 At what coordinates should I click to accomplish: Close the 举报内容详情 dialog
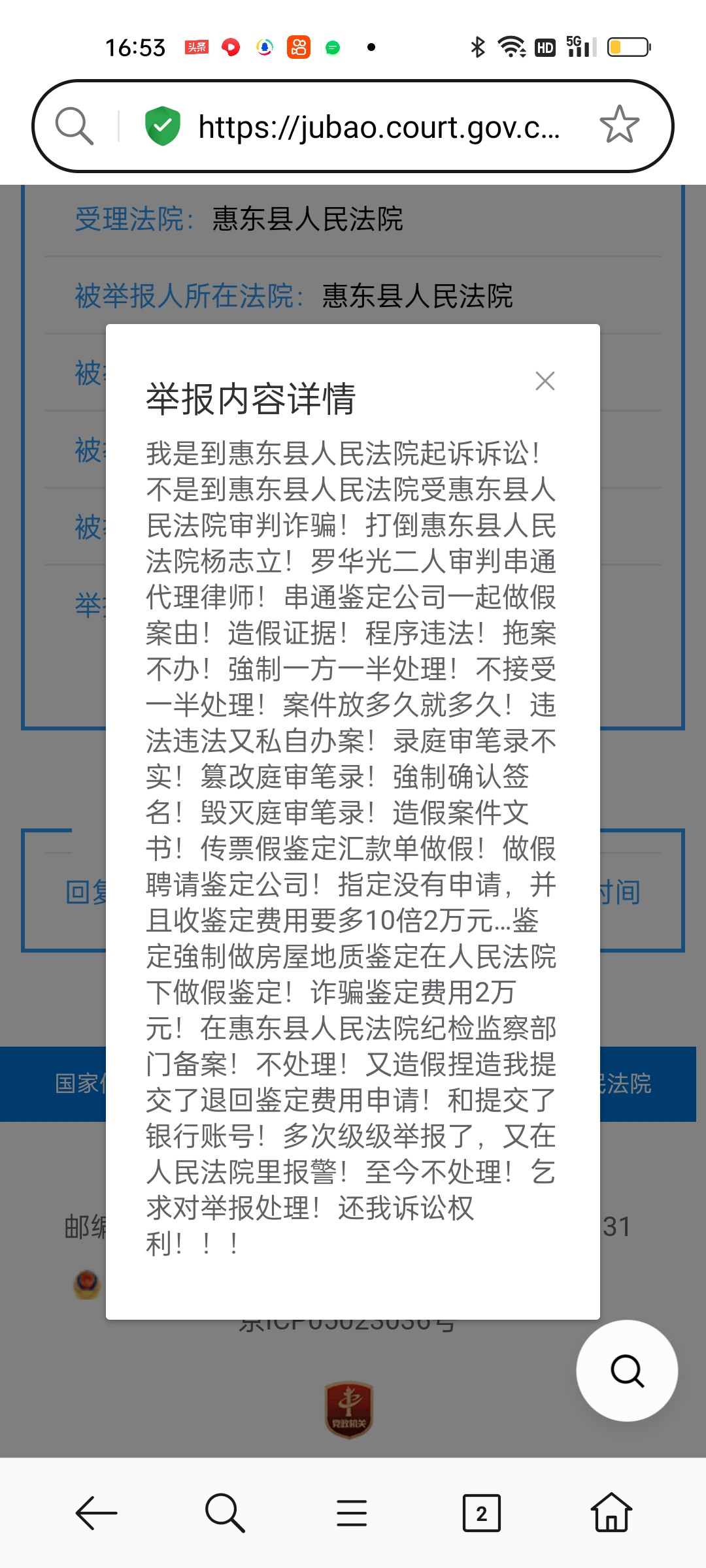click(x=545, y=381)
